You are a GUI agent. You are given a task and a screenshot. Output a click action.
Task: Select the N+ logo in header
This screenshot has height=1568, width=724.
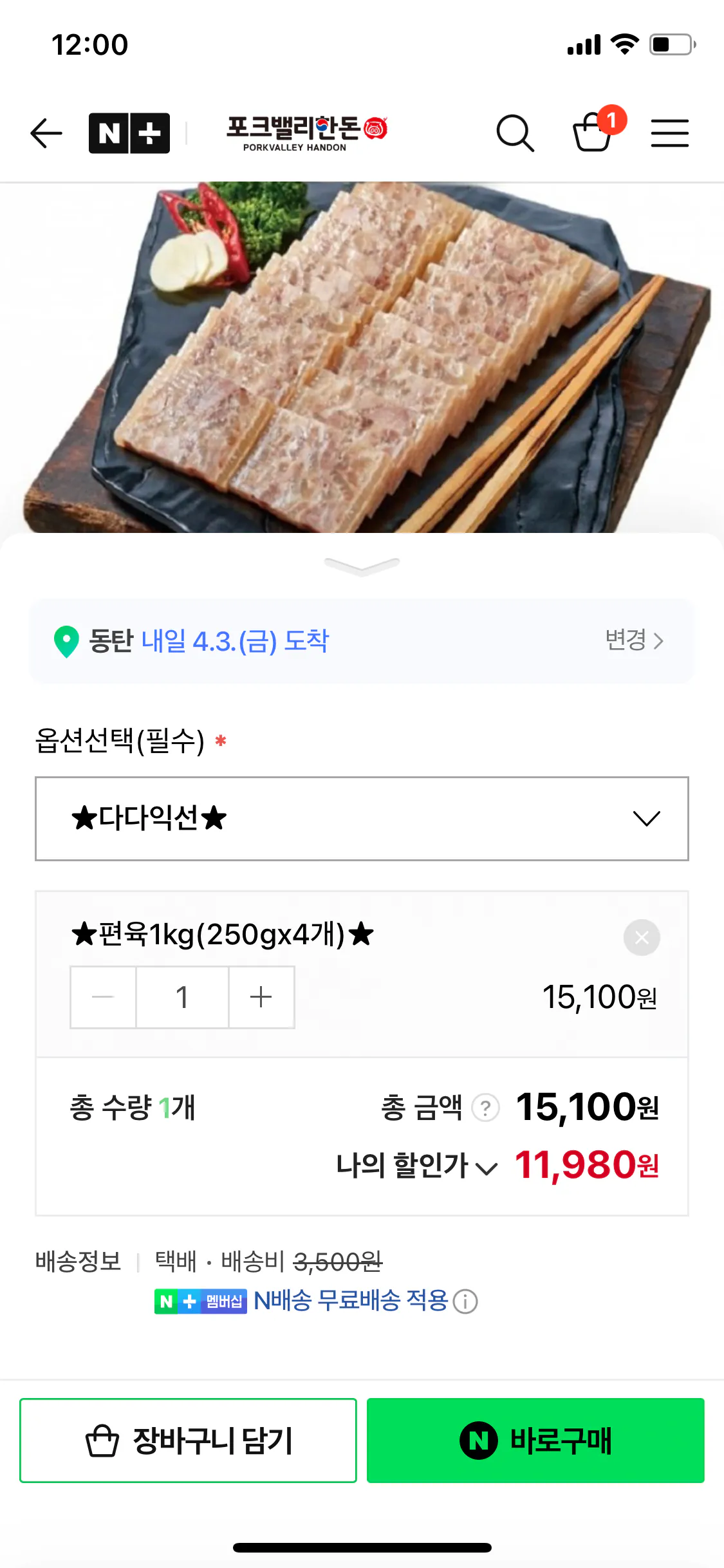tap(129, 132)
